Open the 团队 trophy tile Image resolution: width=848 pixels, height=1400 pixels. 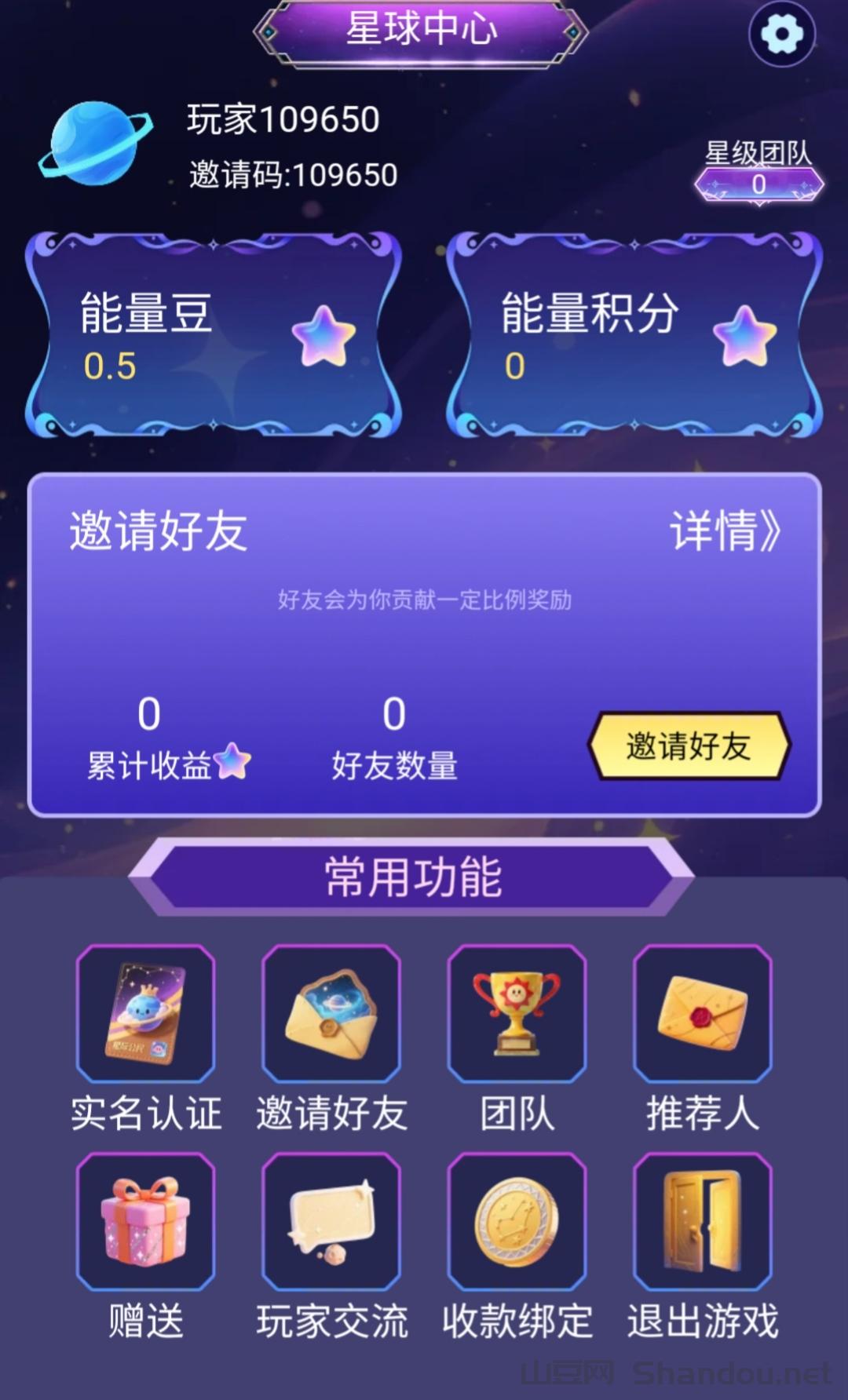click(x=517, y=1014)
